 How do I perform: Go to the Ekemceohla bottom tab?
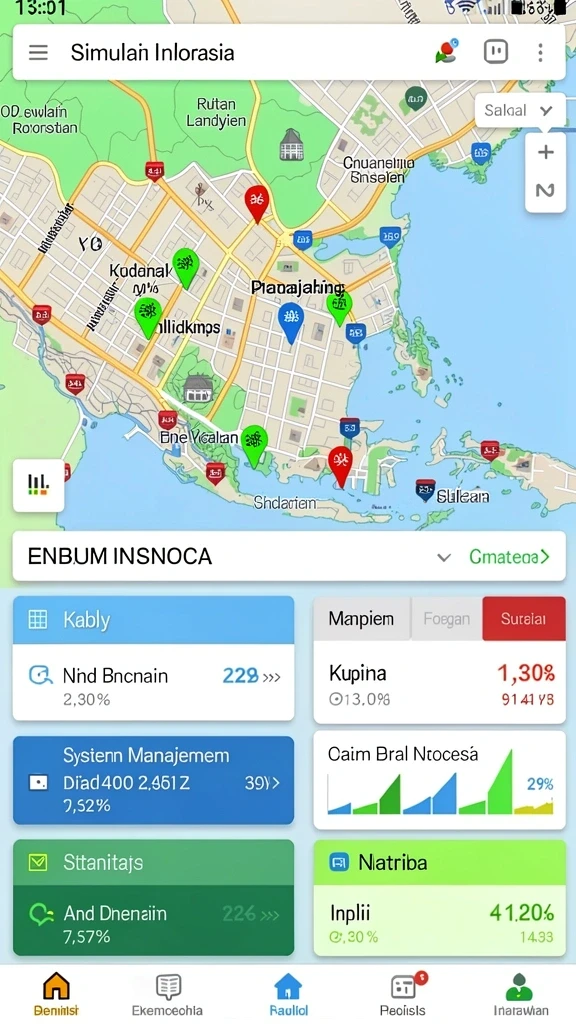pos(167,995)
